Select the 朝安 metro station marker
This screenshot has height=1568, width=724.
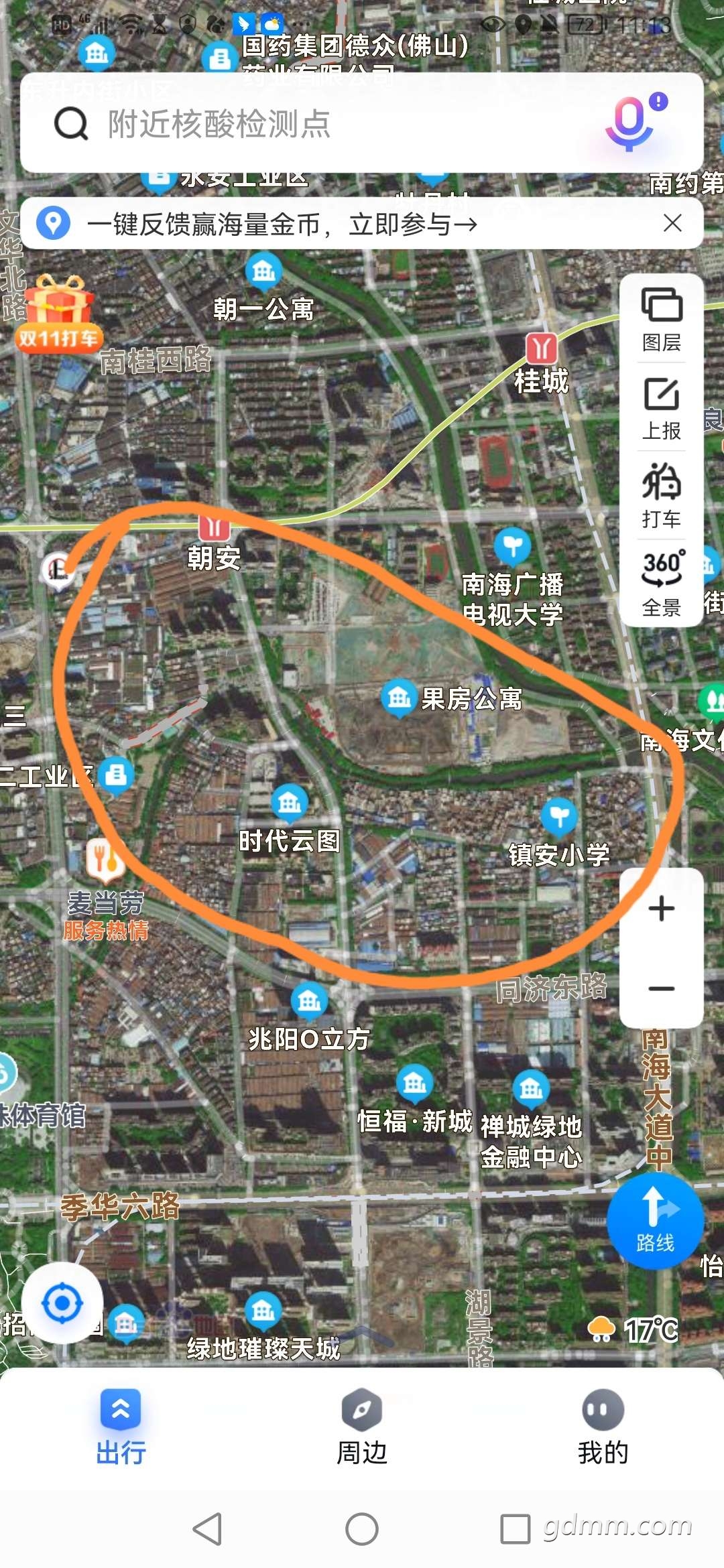[215, 527]
